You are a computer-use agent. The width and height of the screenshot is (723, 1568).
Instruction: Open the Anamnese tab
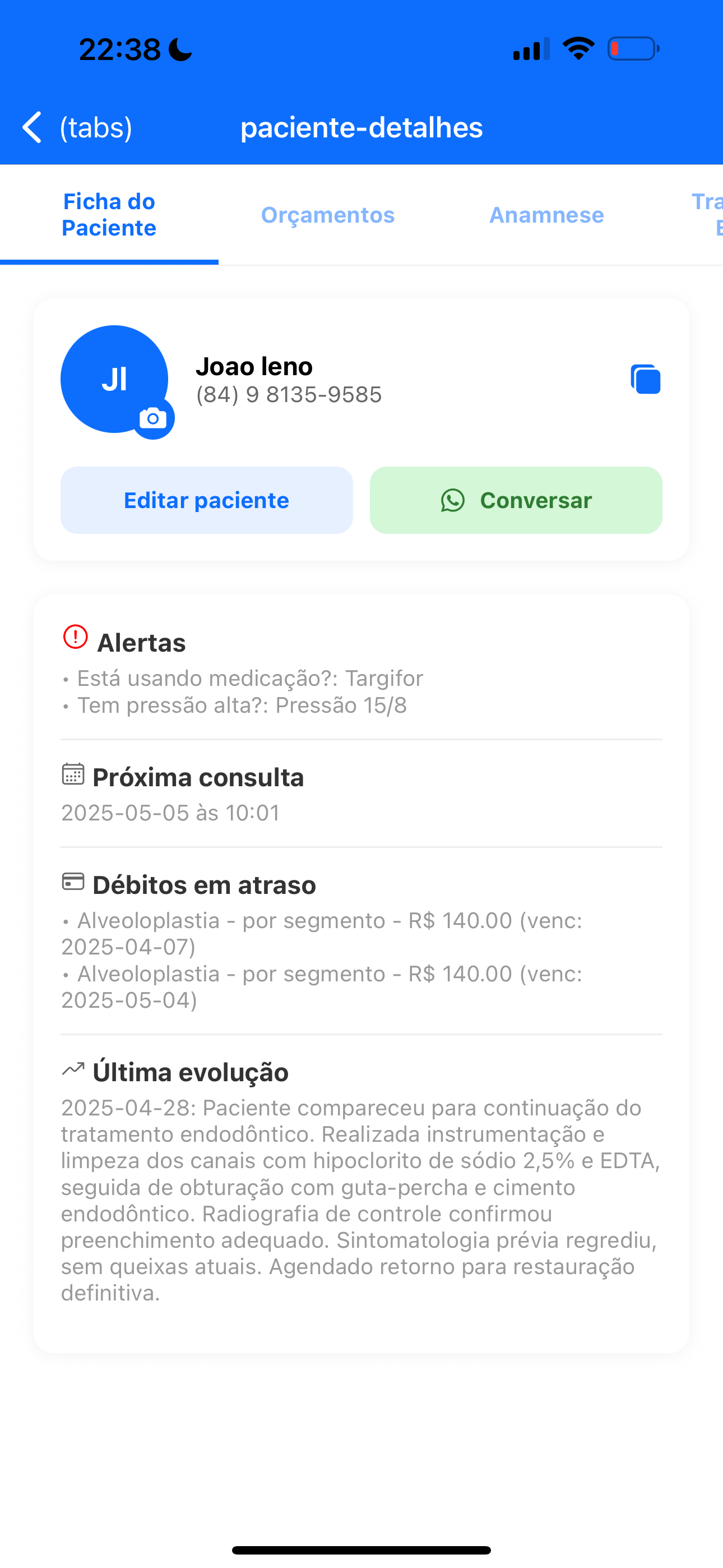[x=546, y=215]
